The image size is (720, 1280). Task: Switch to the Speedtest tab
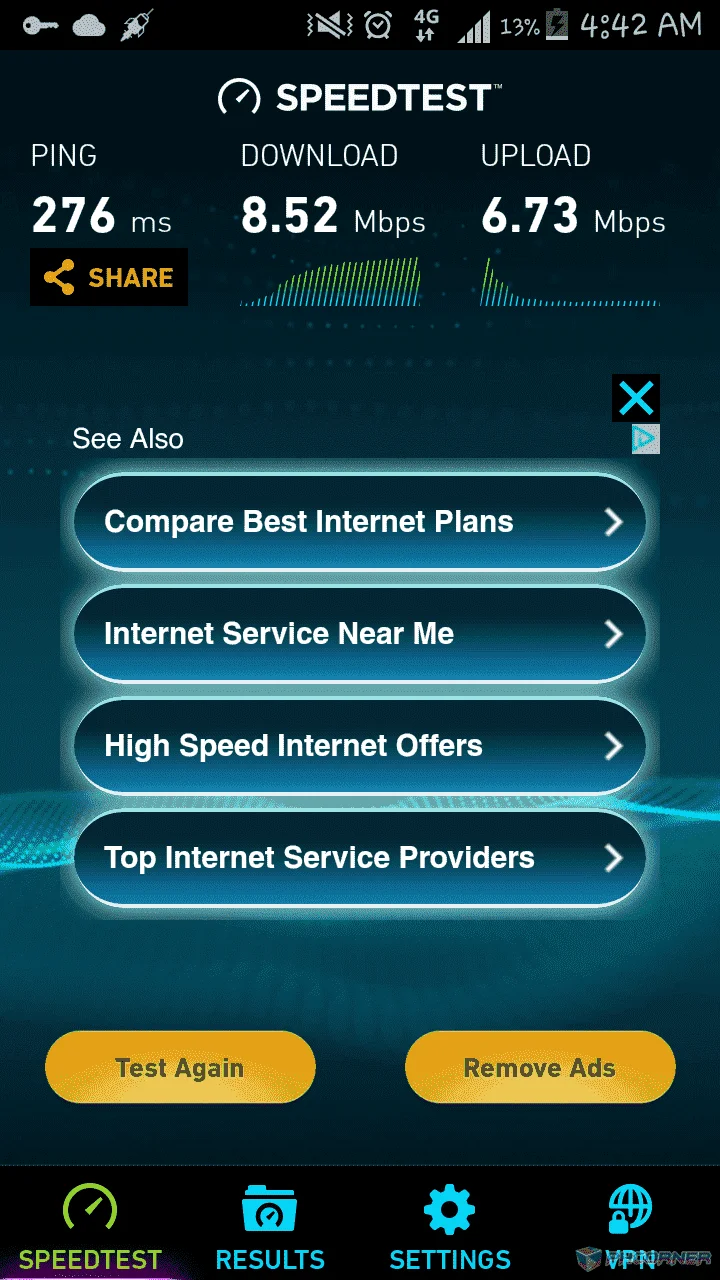pyautogui.click(x=90, y=1227)
